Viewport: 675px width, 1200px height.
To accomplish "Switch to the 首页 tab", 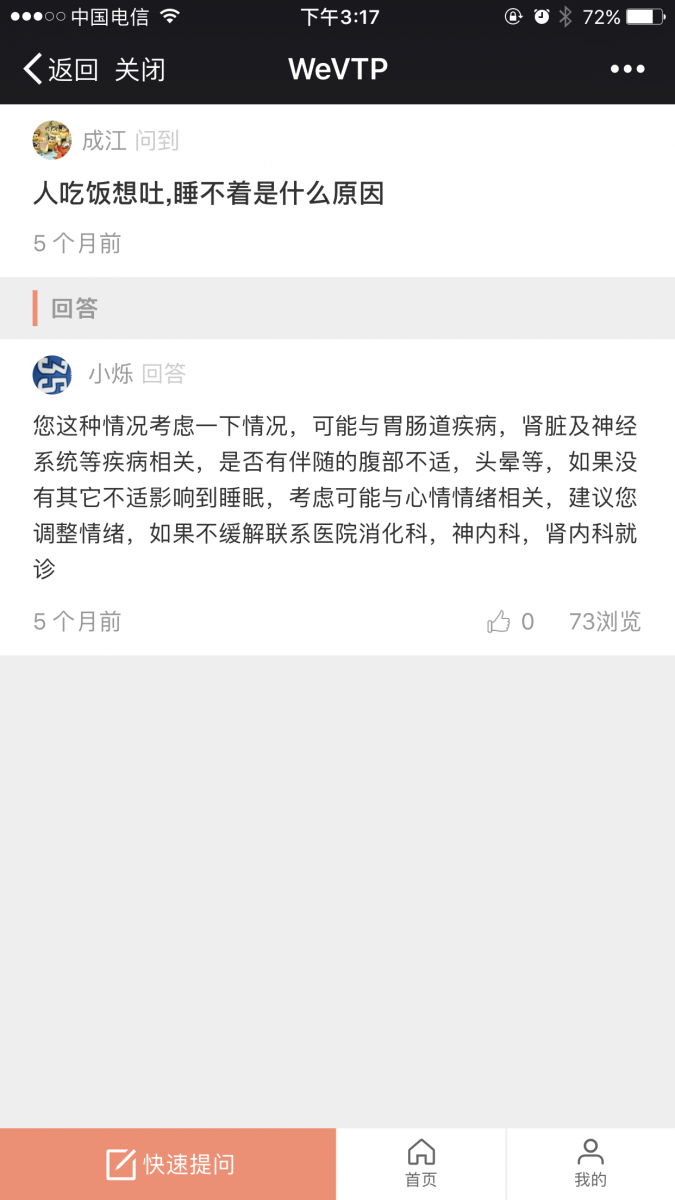I will 421,1164.
